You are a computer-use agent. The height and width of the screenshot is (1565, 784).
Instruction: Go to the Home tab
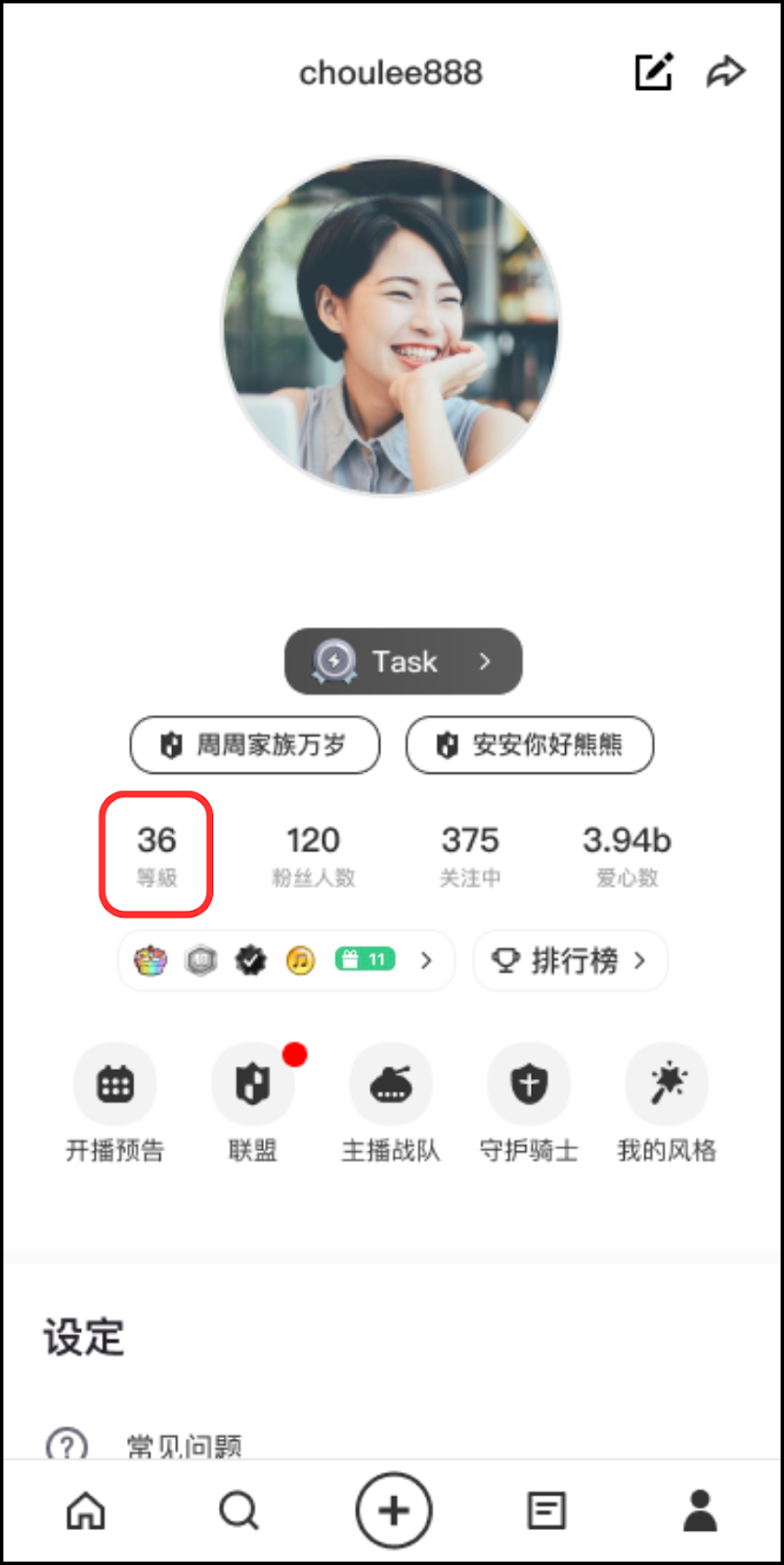tap(86, 1510)
